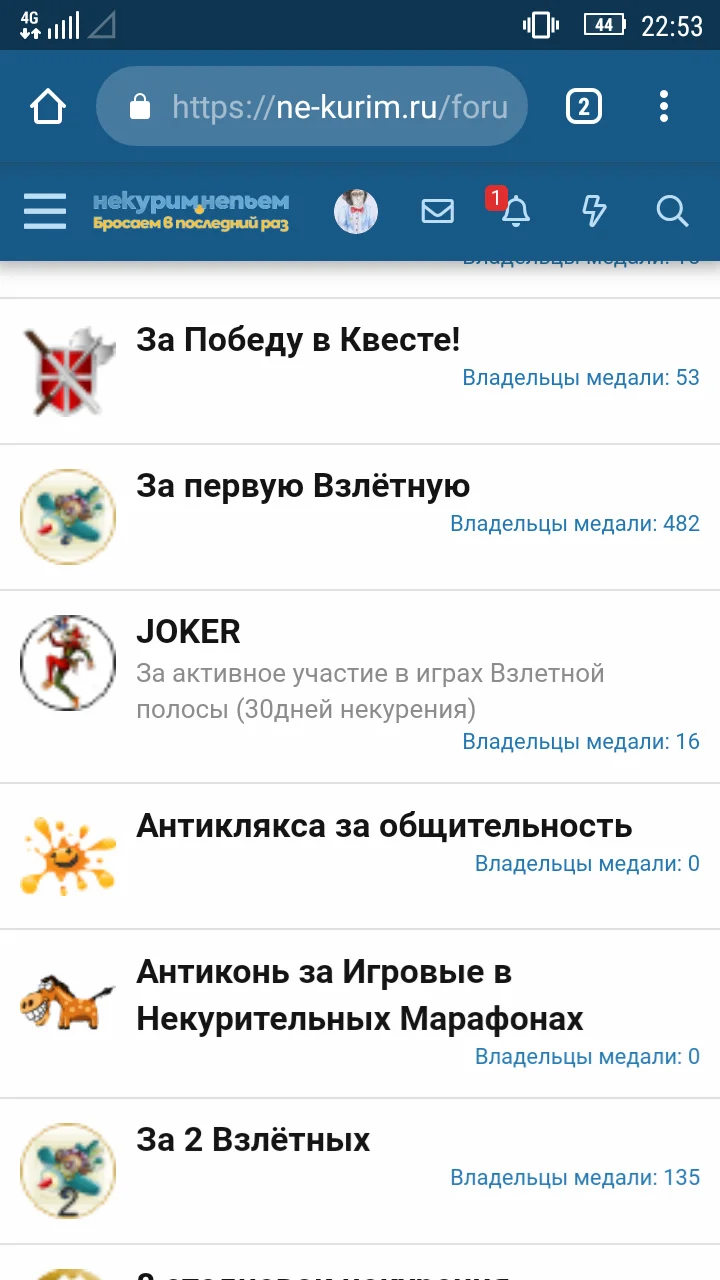720x1280 pixels.
Task: Open the JOKER medal owners list
Action: pos(578,742)
